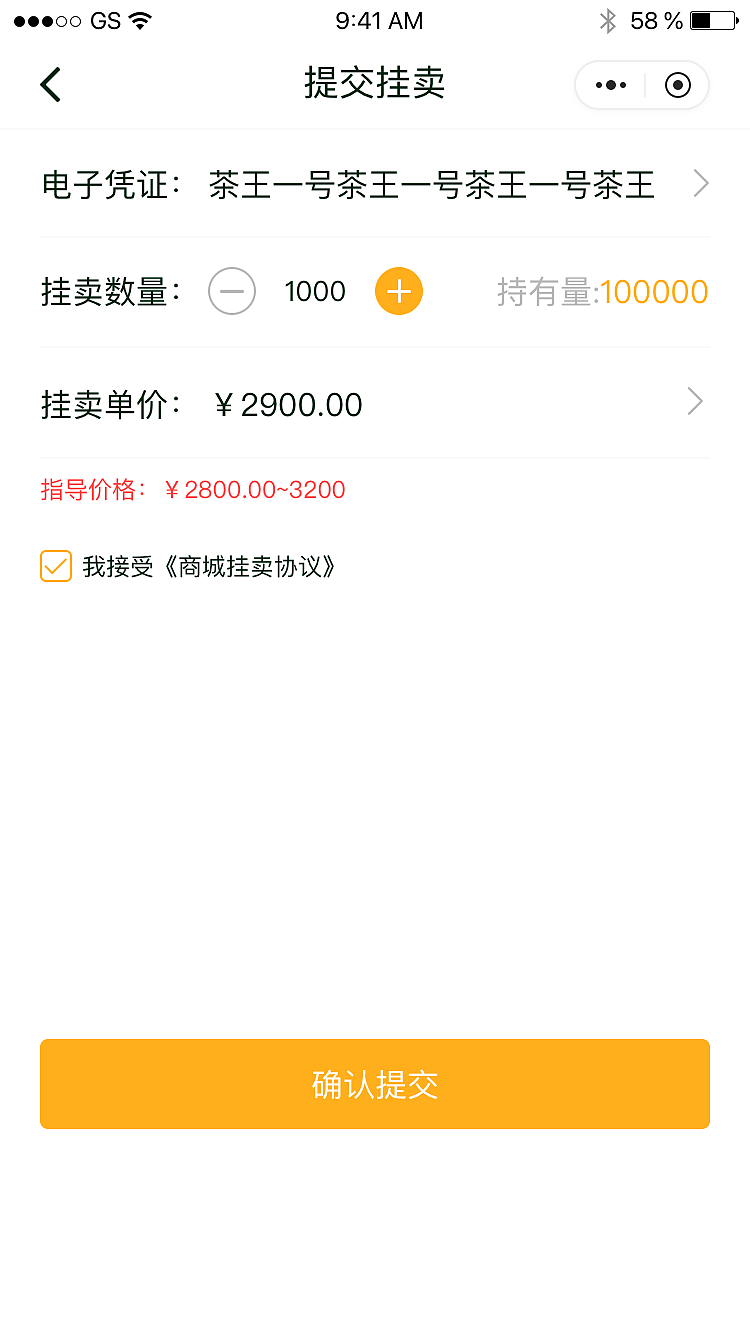Click the 指导价格 guide price range
Viewport: 750px width, 1334px height.
tap(190, 489)
